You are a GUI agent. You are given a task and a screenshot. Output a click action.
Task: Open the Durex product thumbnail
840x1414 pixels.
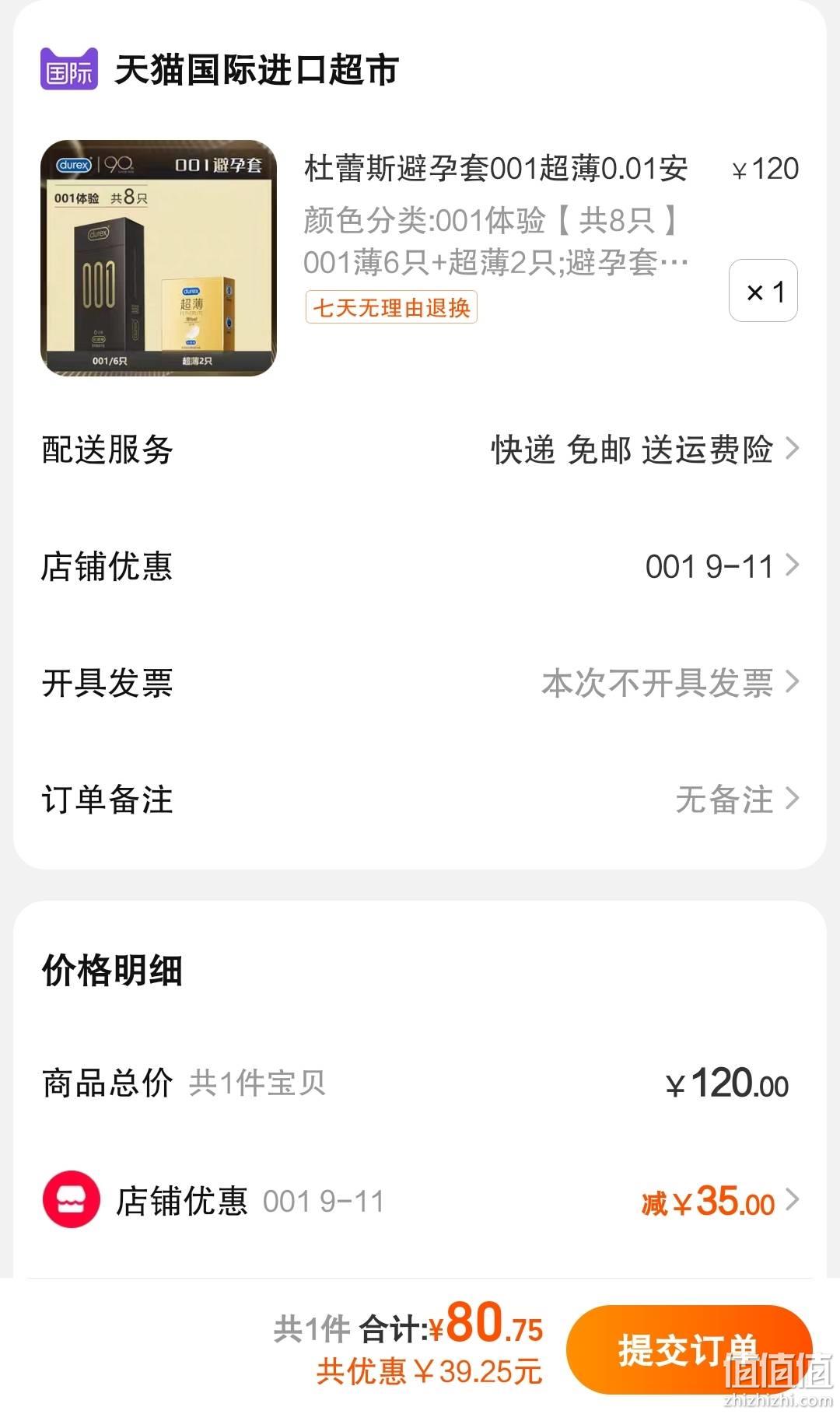pos(159,258)
